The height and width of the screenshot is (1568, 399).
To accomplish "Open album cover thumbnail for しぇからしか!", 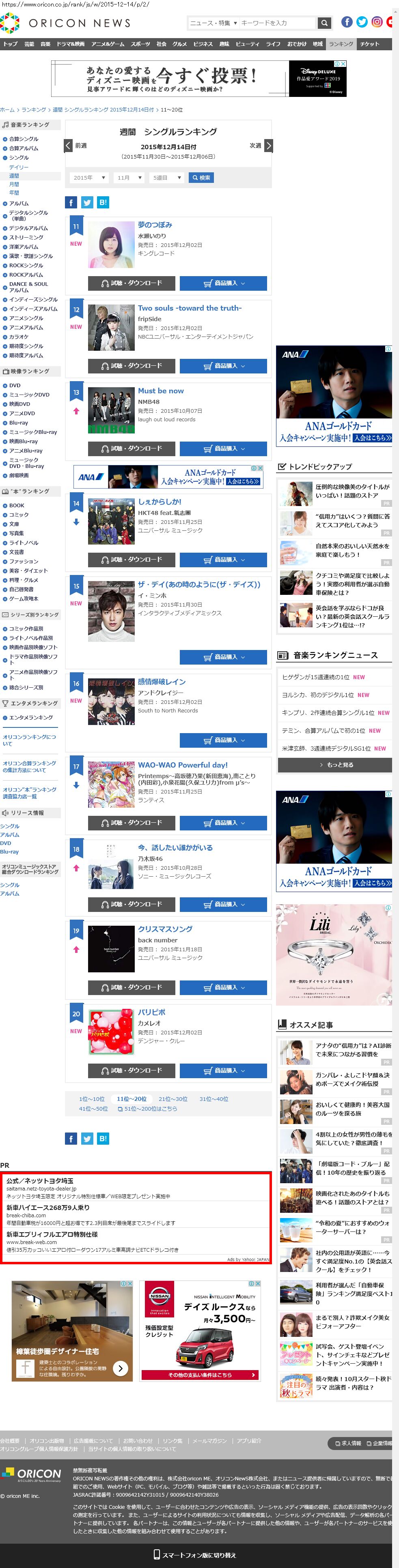I will tap(111, 521).
